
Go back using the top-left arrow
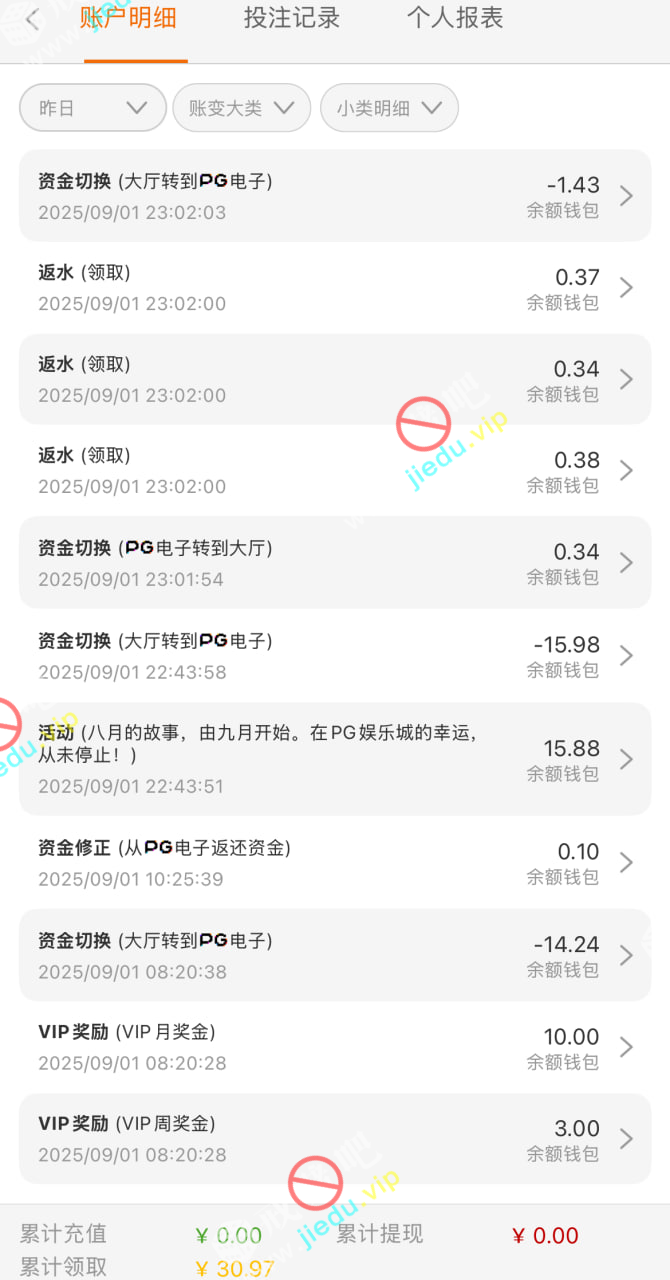[x=33, y=20]
